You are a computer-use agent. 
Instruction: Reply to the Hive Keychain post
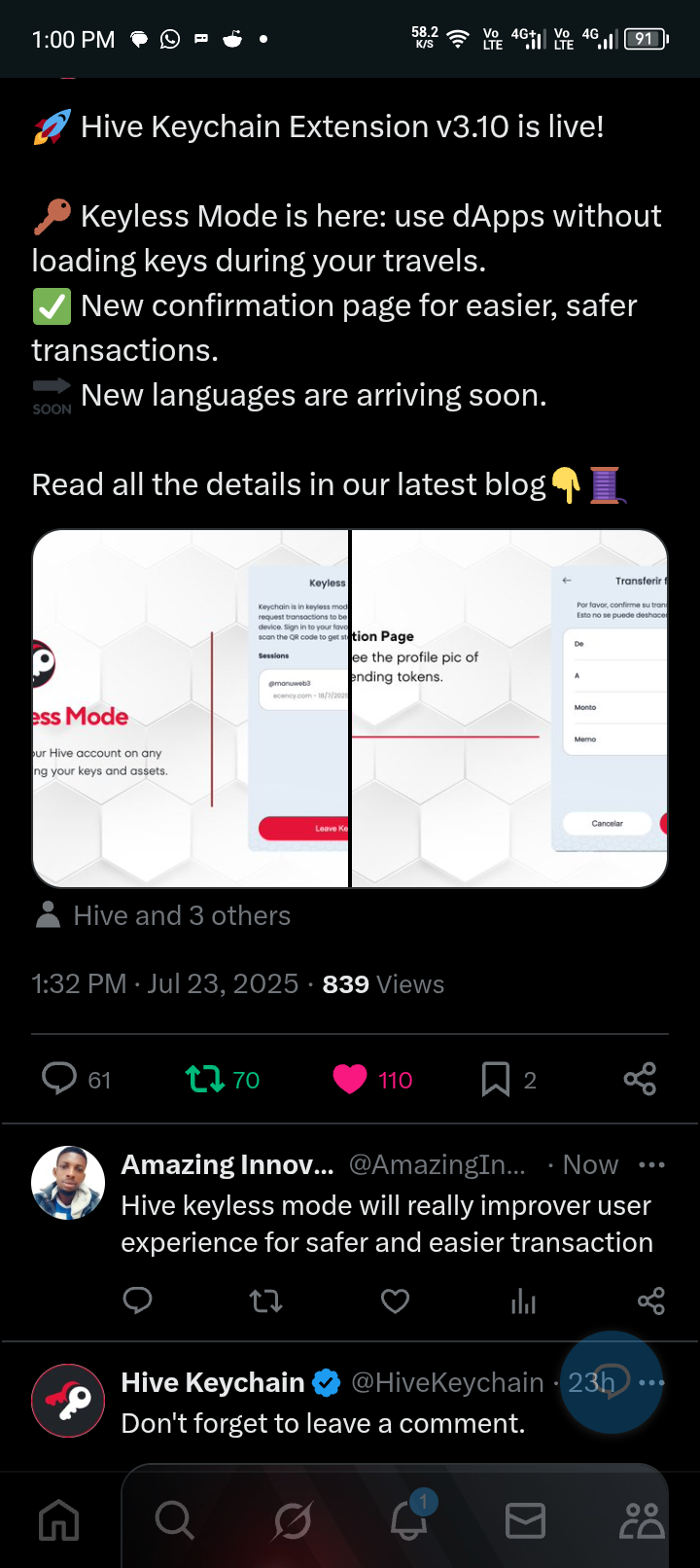59,1079
